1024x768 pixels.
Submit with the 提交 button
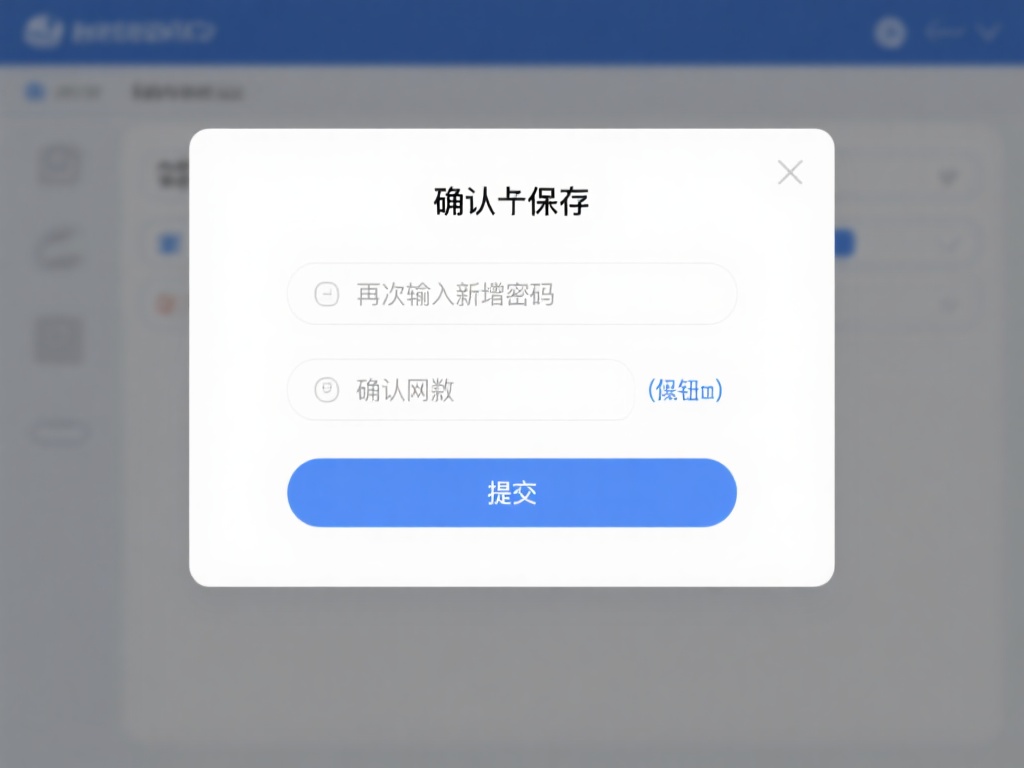[512, 492]
